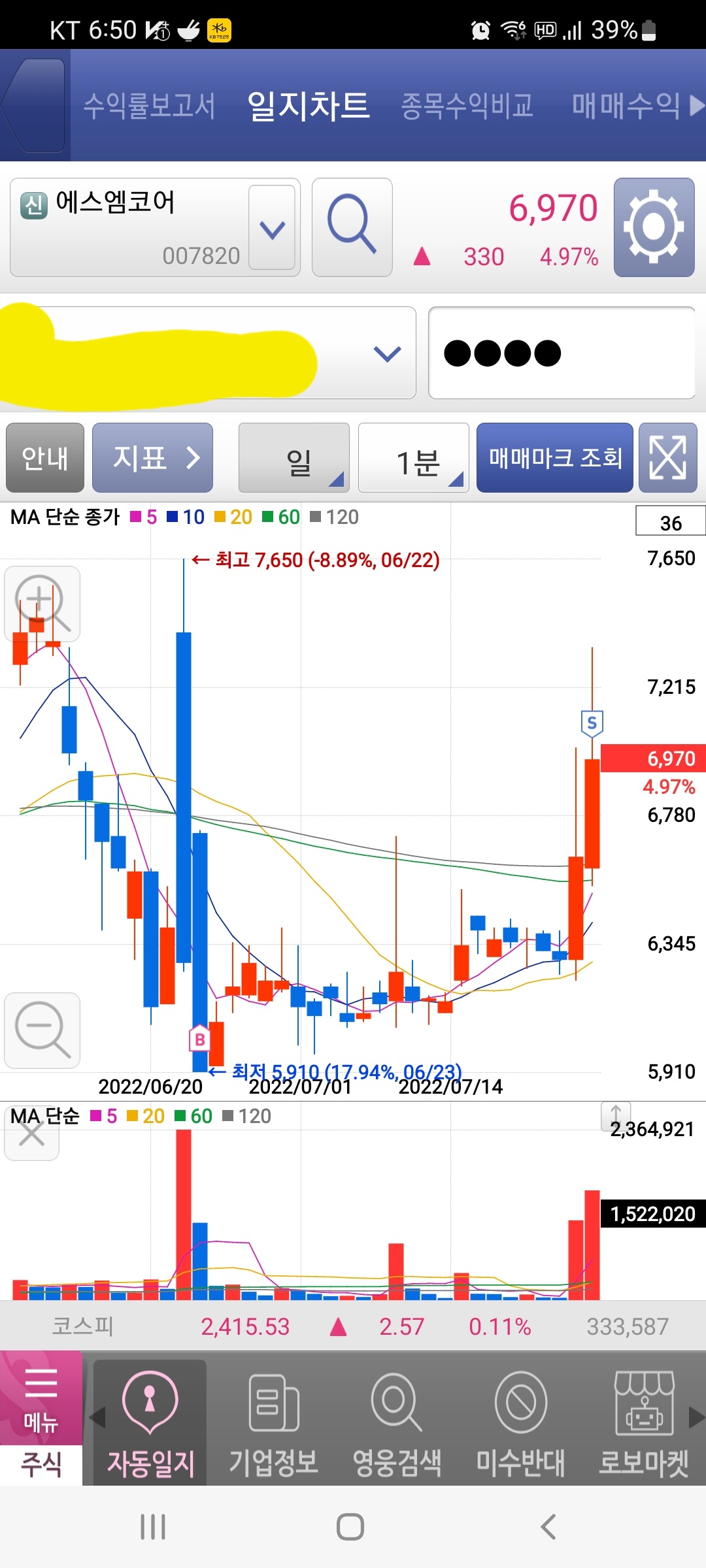Viewport: 706px width, 1568px height.
Task: Expand the chart to full screen
Action: (668, 457)
